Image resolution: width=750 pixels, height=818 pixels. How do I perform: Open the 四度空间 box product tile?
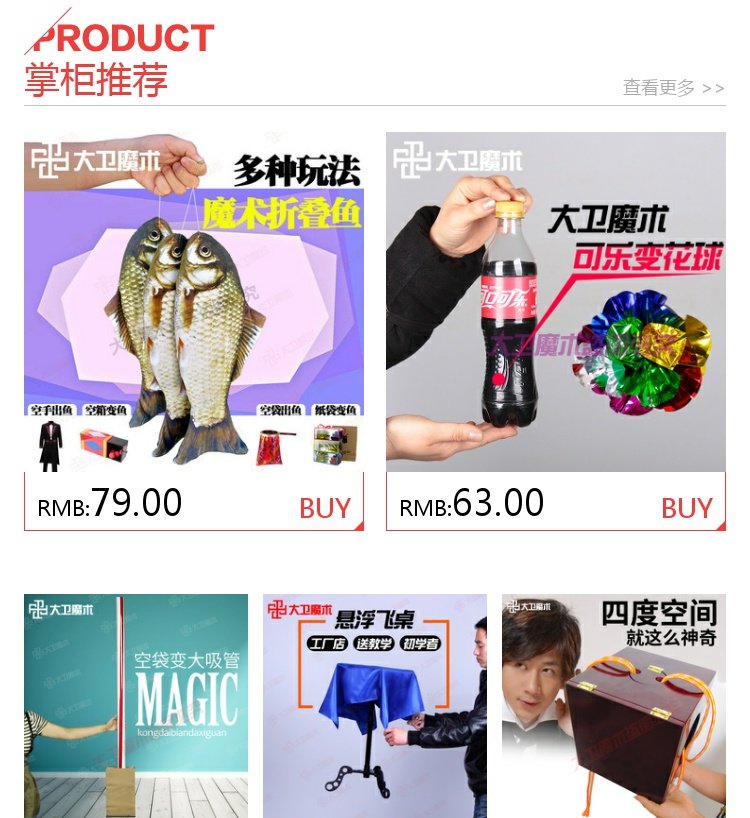[x=614, y=706]
